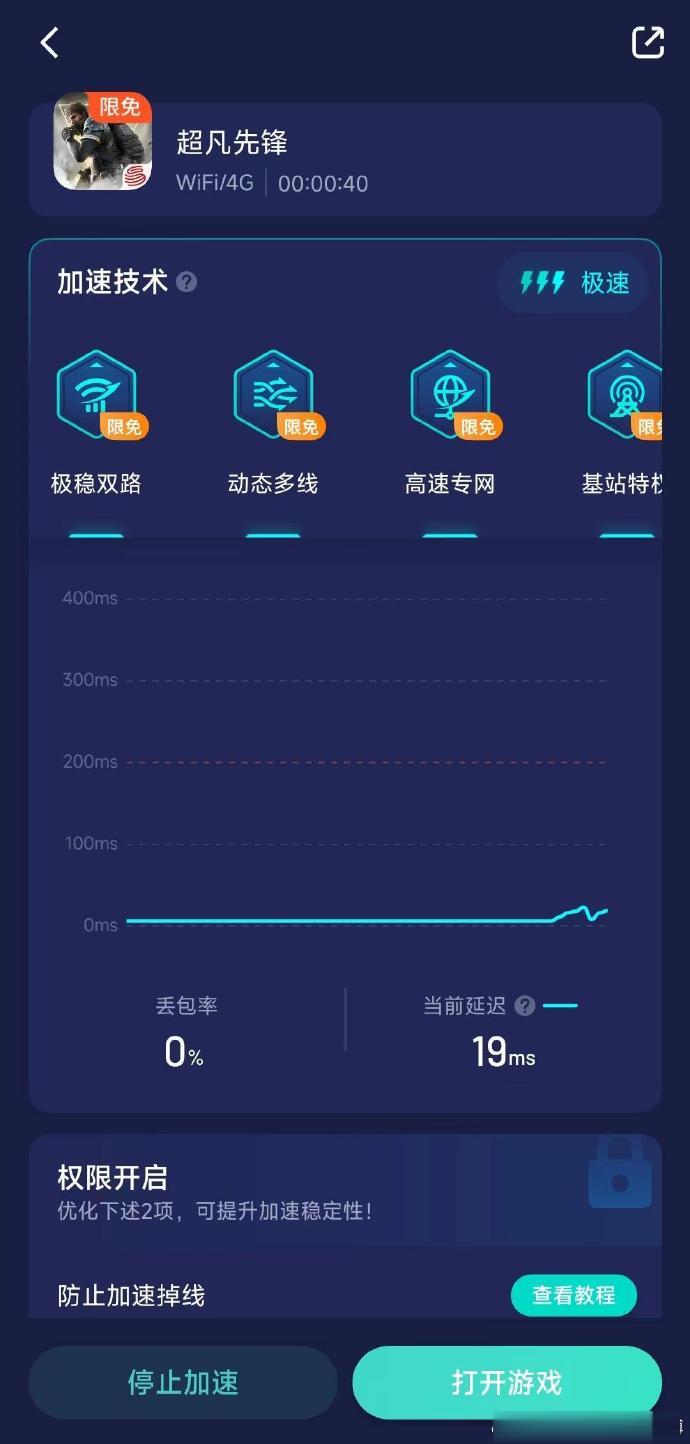Screen dimensions: 690x1444
Task: Tap the help icon beside 加速技术
Action: (186, 283)
